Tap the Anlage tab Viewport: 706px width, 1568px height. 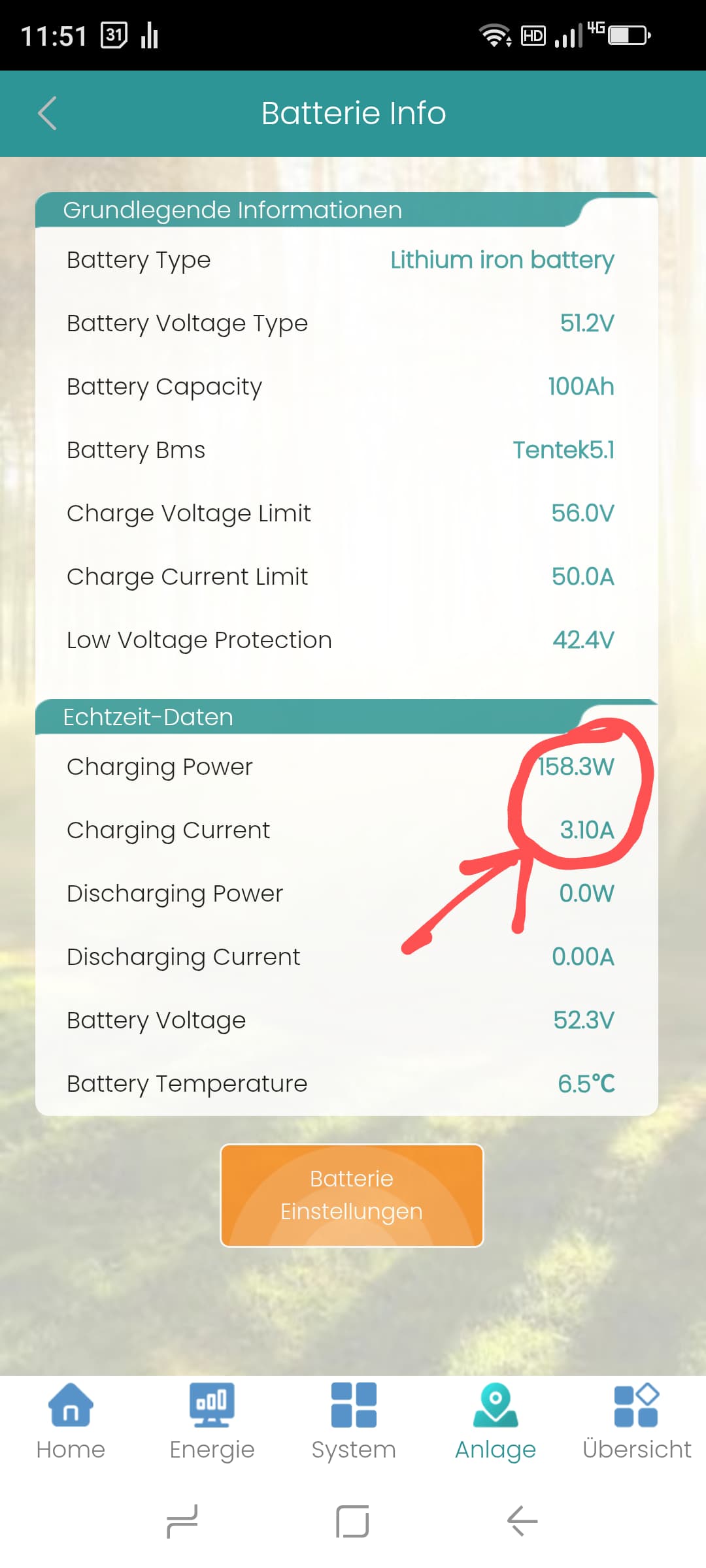click(496, 1422)
